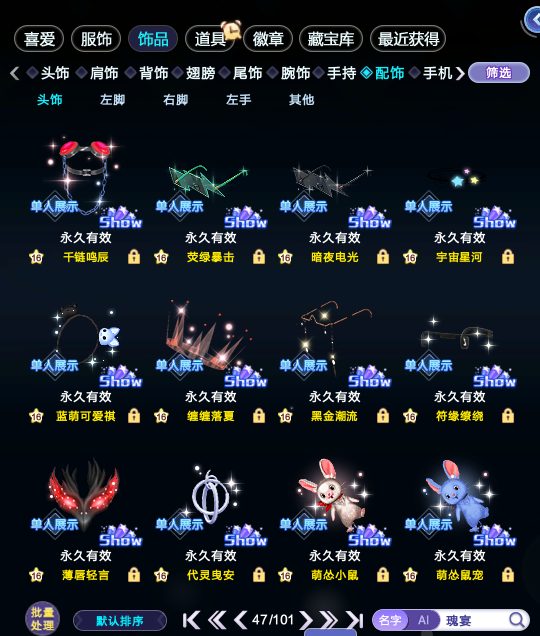This screenshot has width=540, height=636.
Task: Open the 默认排序 sort dropdown
Action: (x=120, y=621)
